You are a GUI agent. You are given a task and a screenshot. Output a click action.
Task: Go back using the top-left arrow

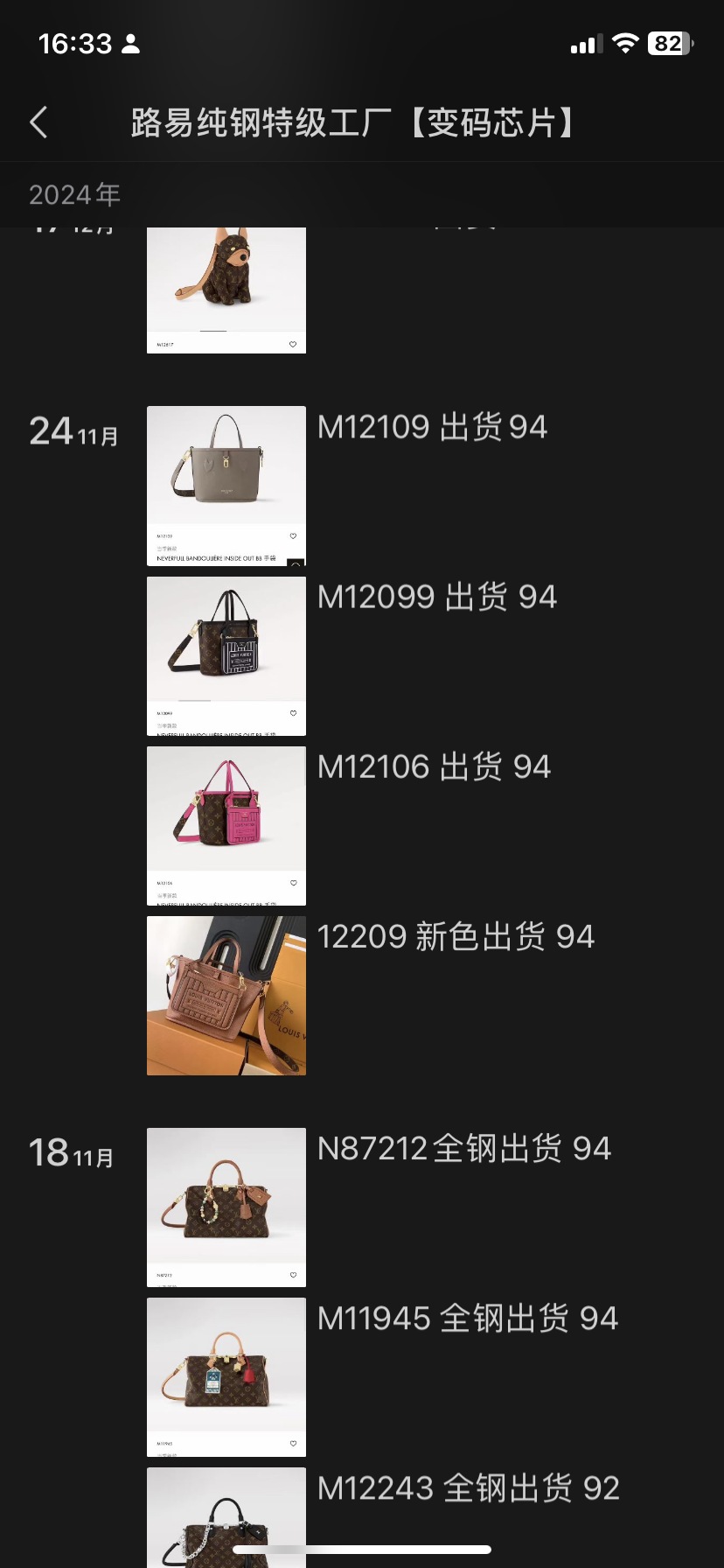point(38,122)
